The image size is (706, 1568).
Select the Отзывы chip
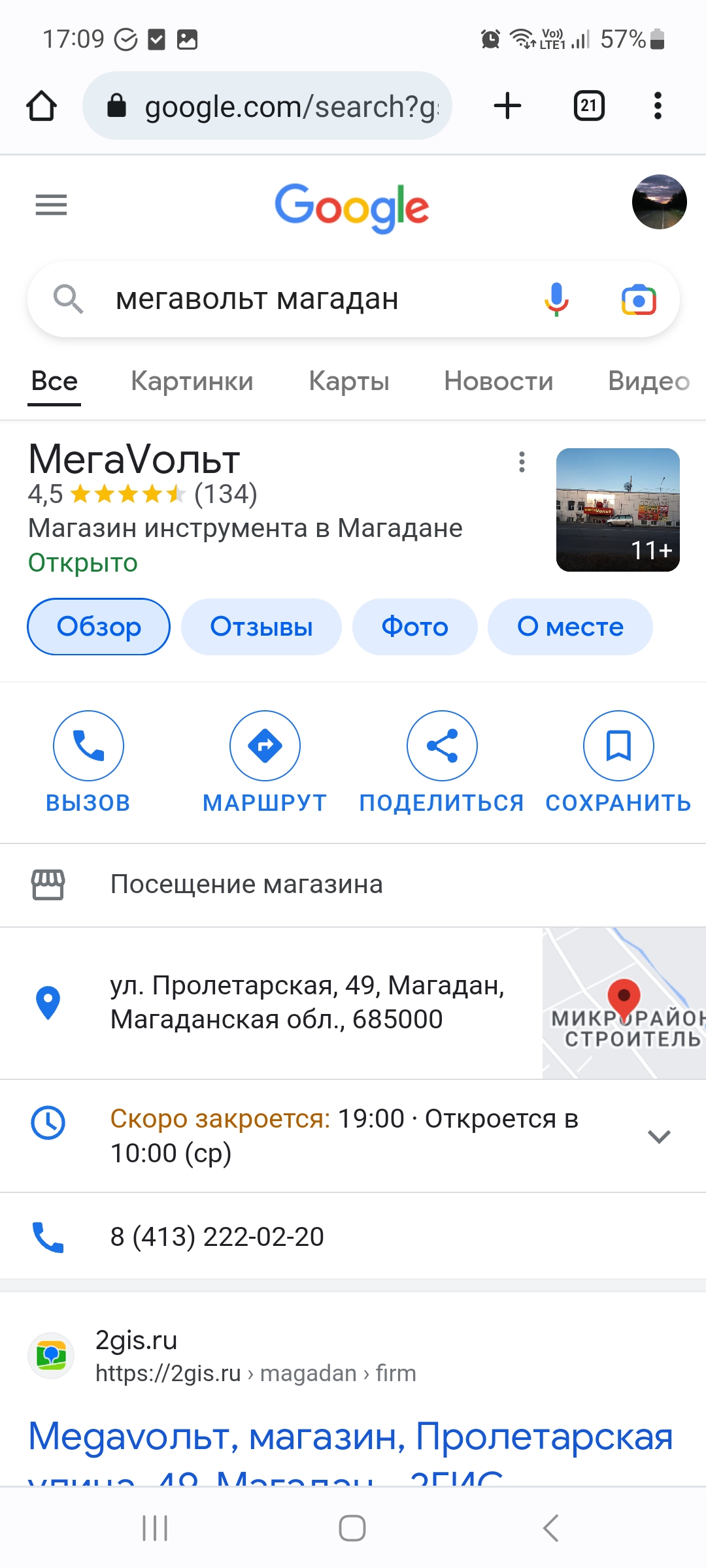[261, 627]
